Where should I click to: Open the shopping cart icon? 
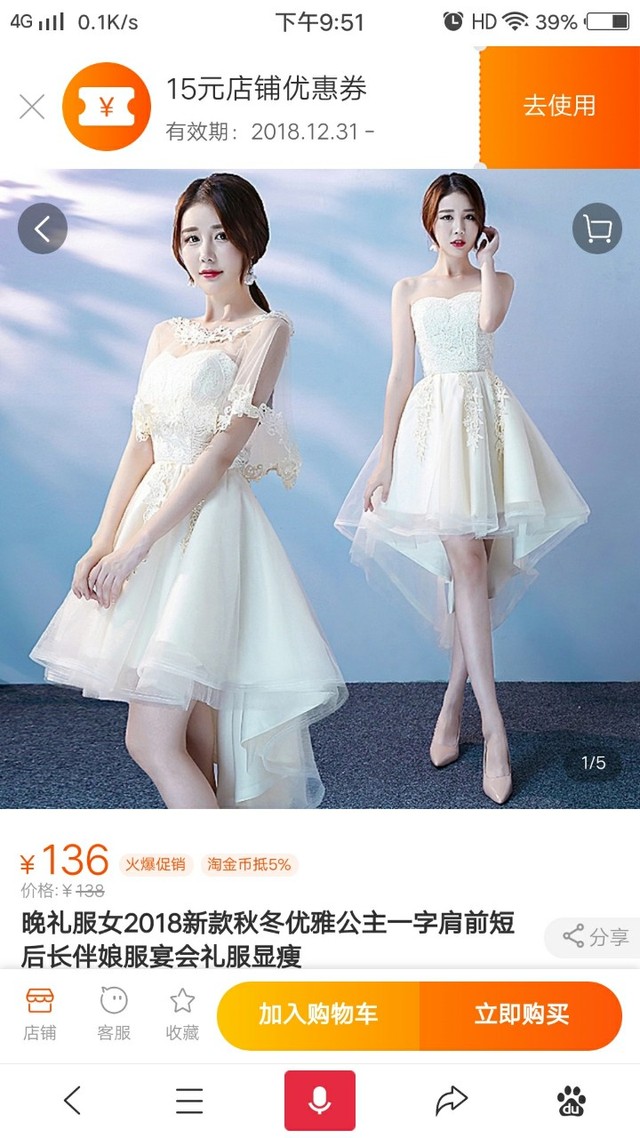(x=597, y=229)
